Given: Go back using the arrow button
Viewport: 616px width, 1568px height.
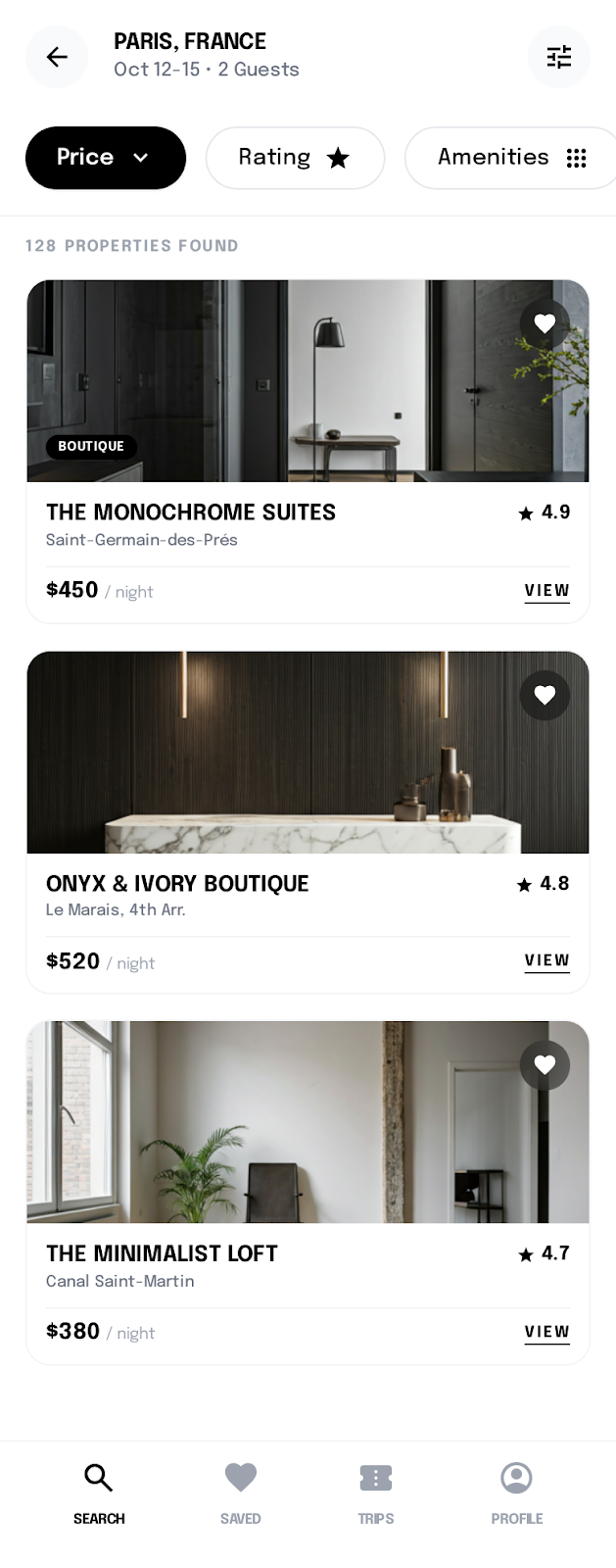Looking at the screenshot, I should (57, 57).
